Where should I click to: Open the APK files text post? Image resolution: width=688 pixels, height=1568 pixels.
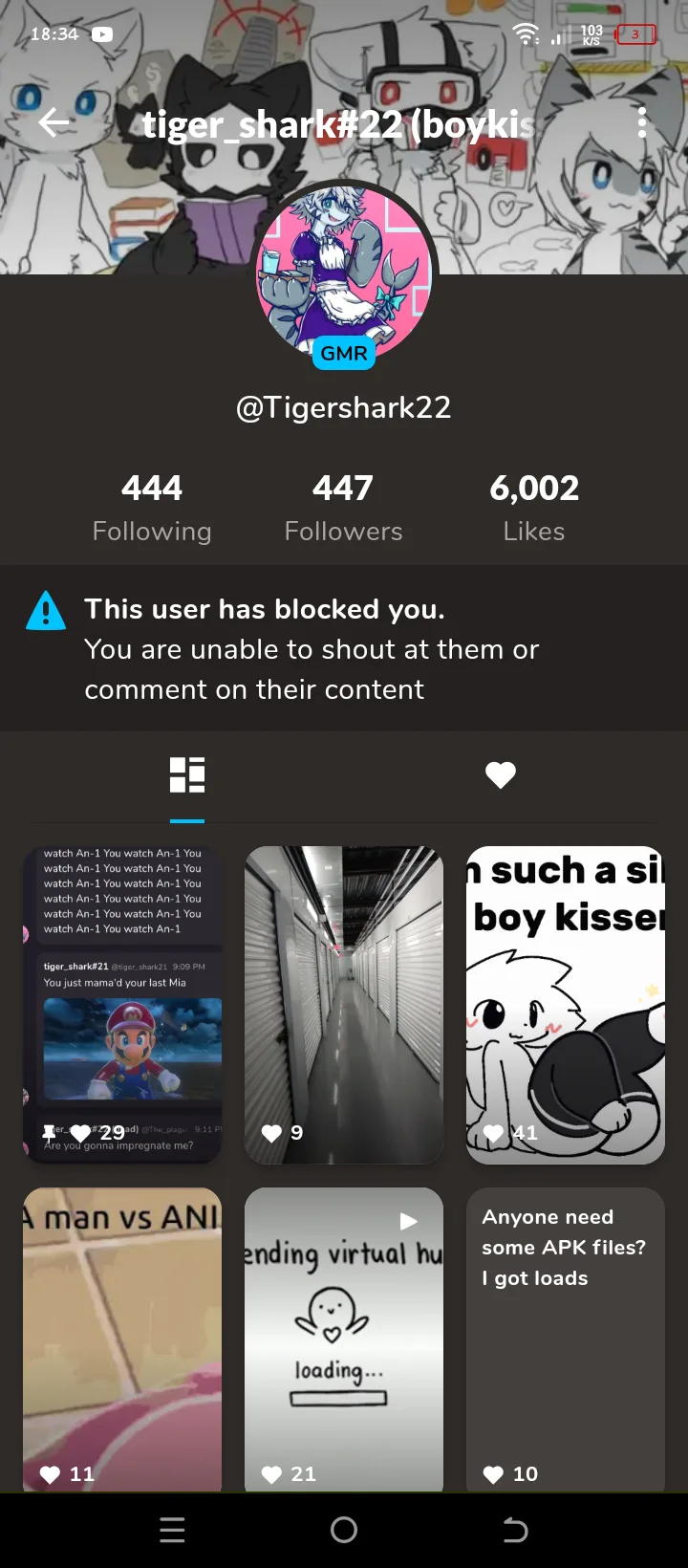566,1339
